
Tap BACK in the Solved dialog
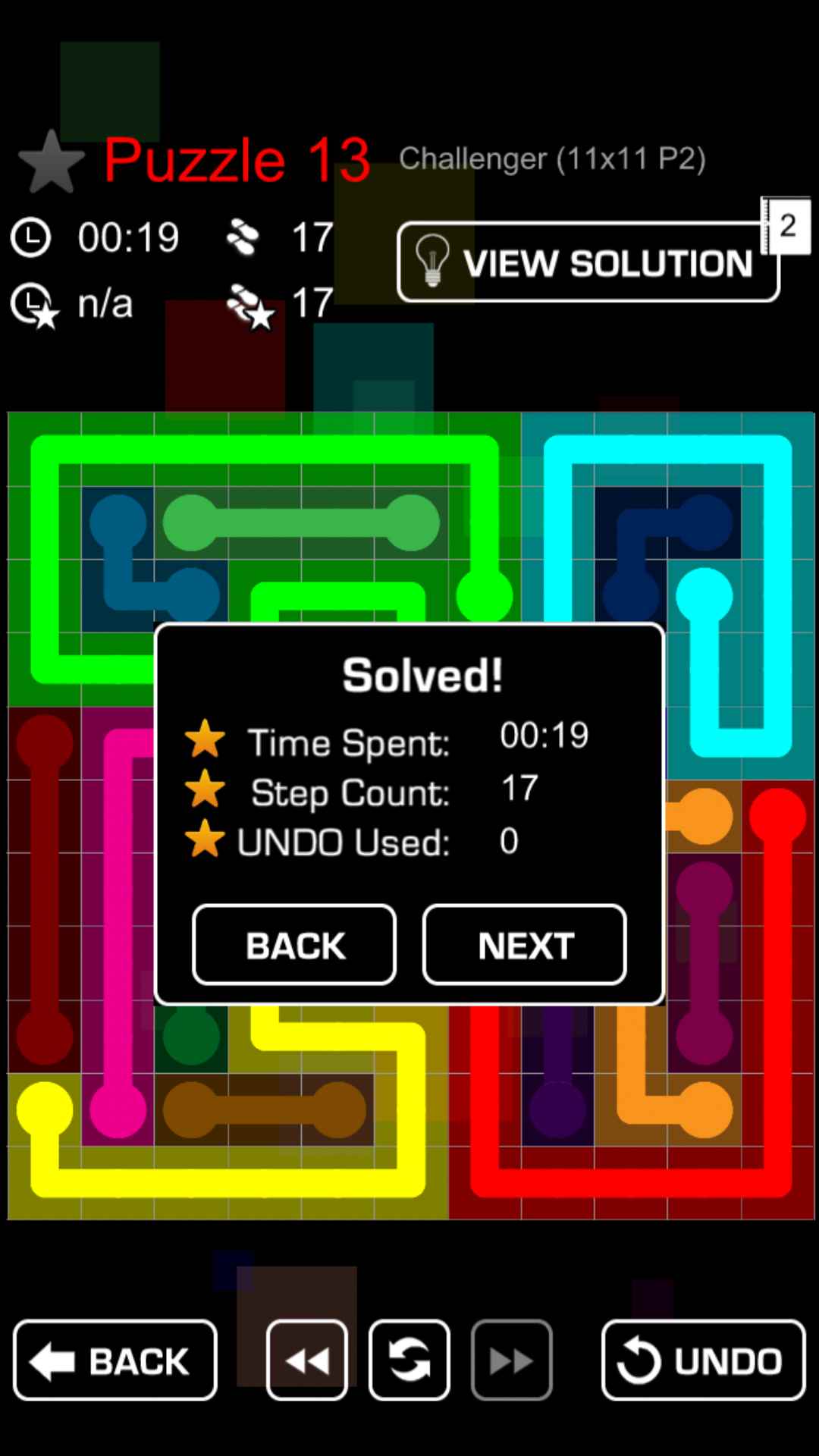point(294,945)
